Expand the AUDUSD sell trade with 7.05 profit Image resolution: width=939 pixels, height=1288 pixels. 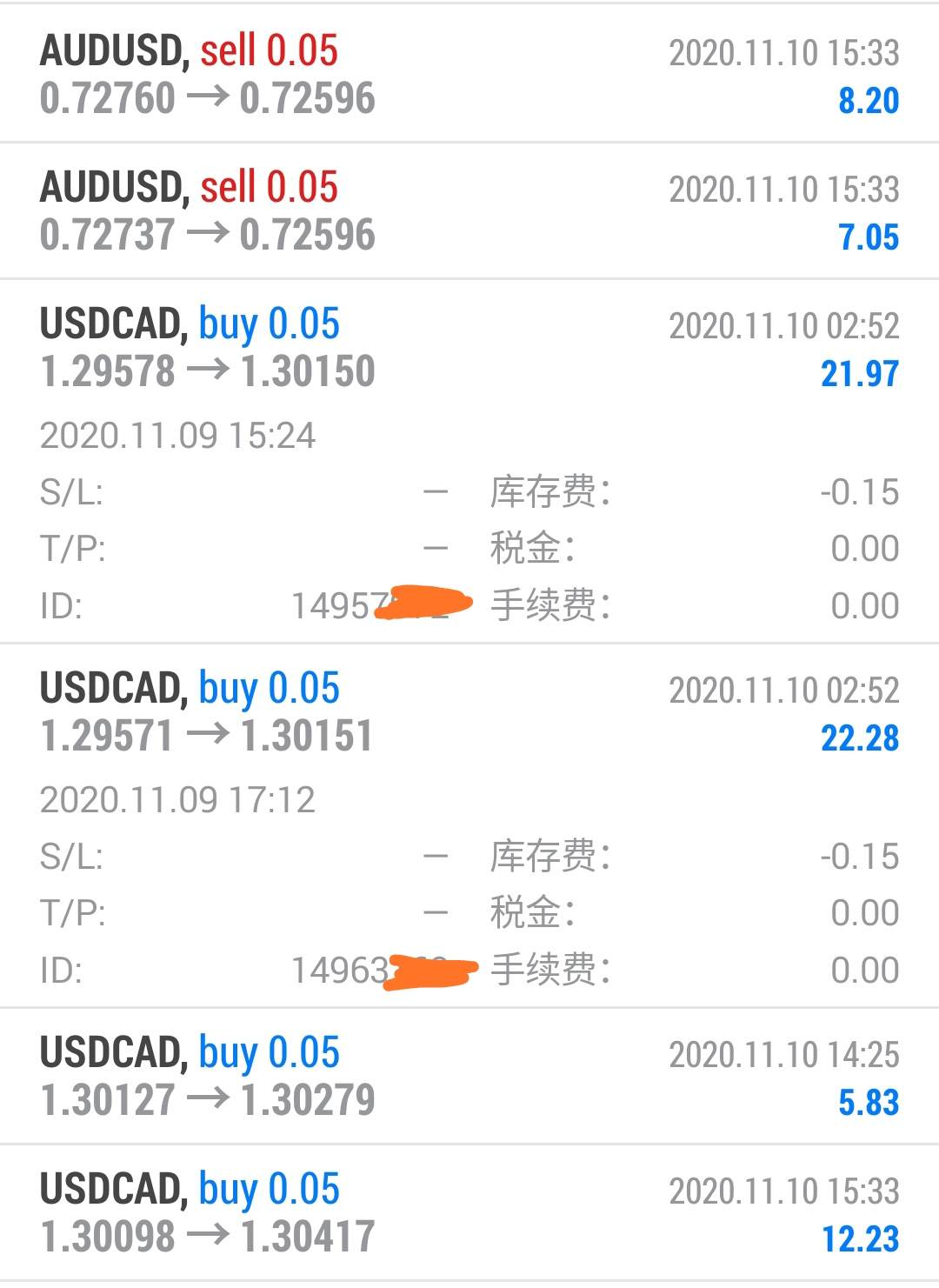pyautogui.click(x=469, y=211)
